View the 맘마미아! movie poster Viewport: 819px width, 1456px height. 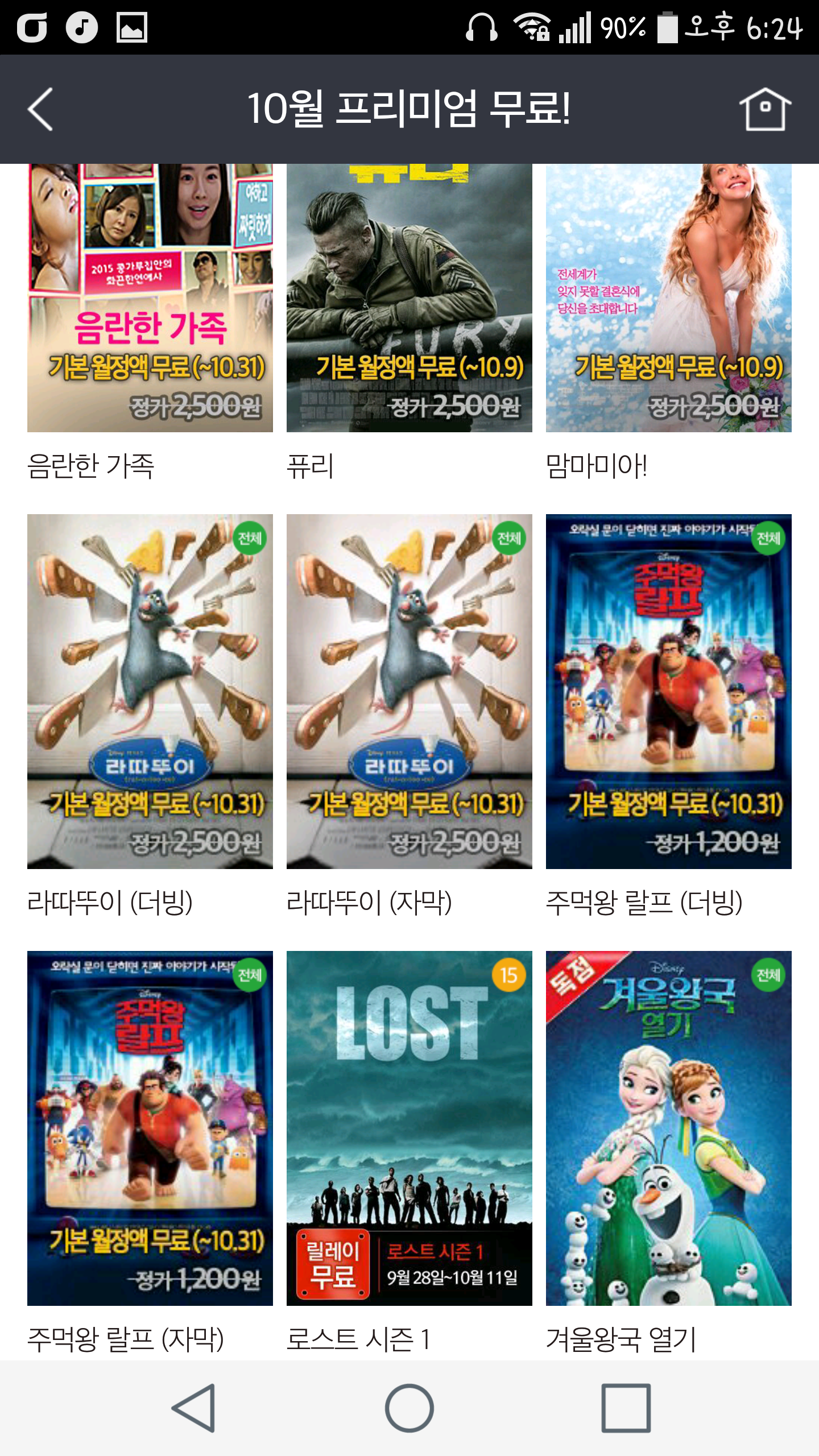point(668,298)
